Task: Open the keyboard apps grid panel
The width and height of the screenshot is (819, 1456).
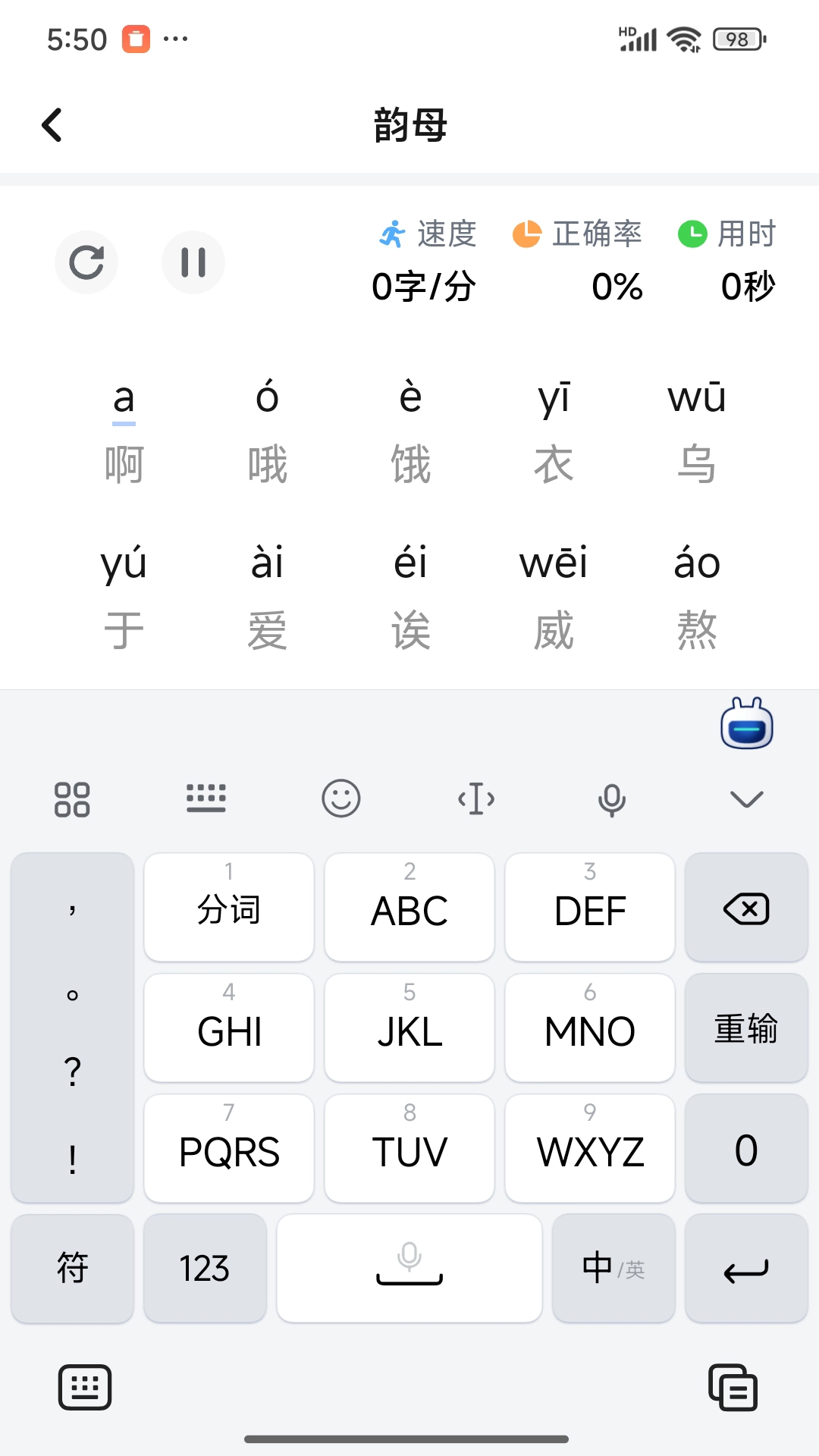Action: click(73, 799)
